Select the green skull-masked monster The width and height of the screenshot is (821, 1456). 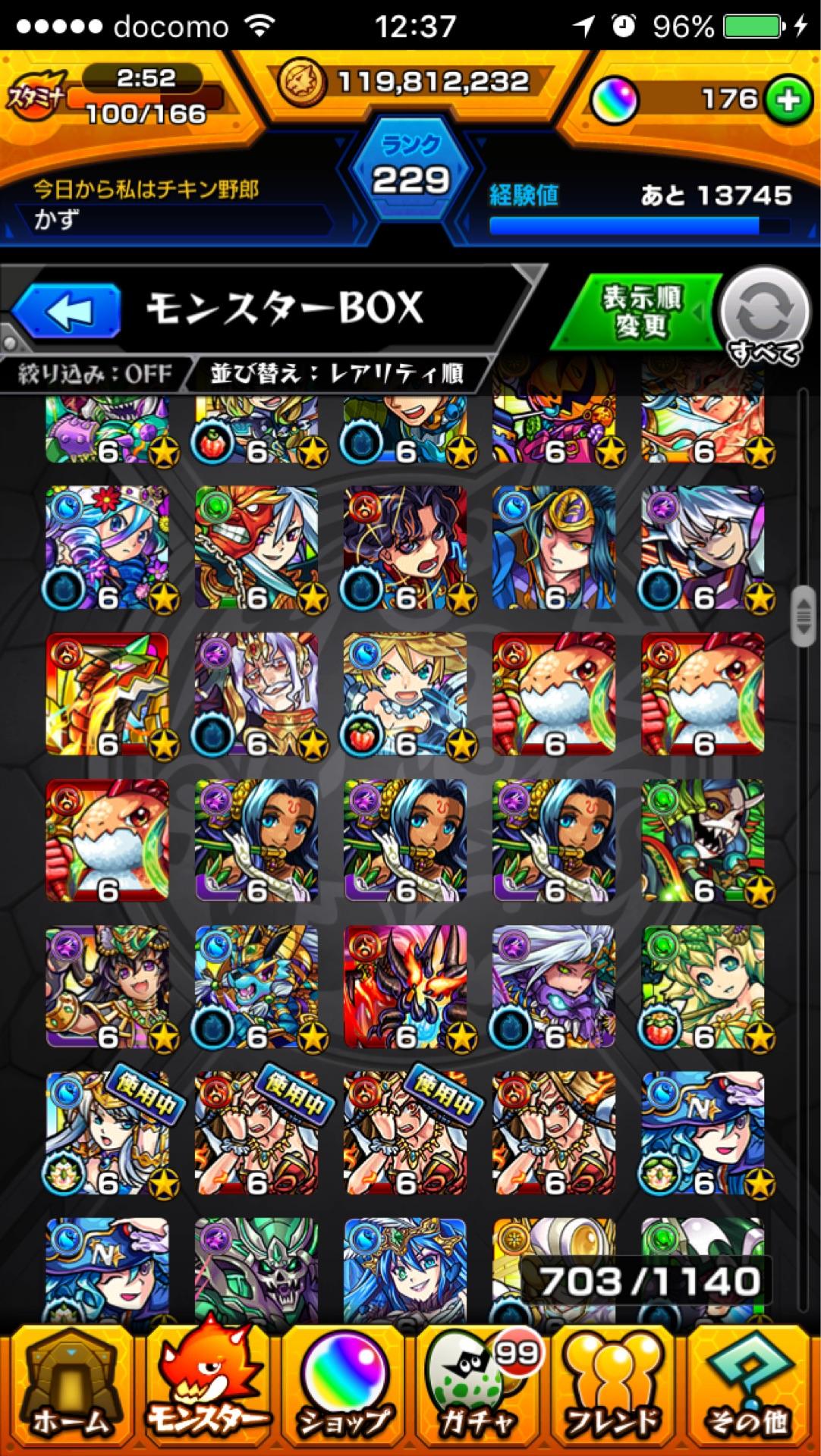[x=703, y=841]
